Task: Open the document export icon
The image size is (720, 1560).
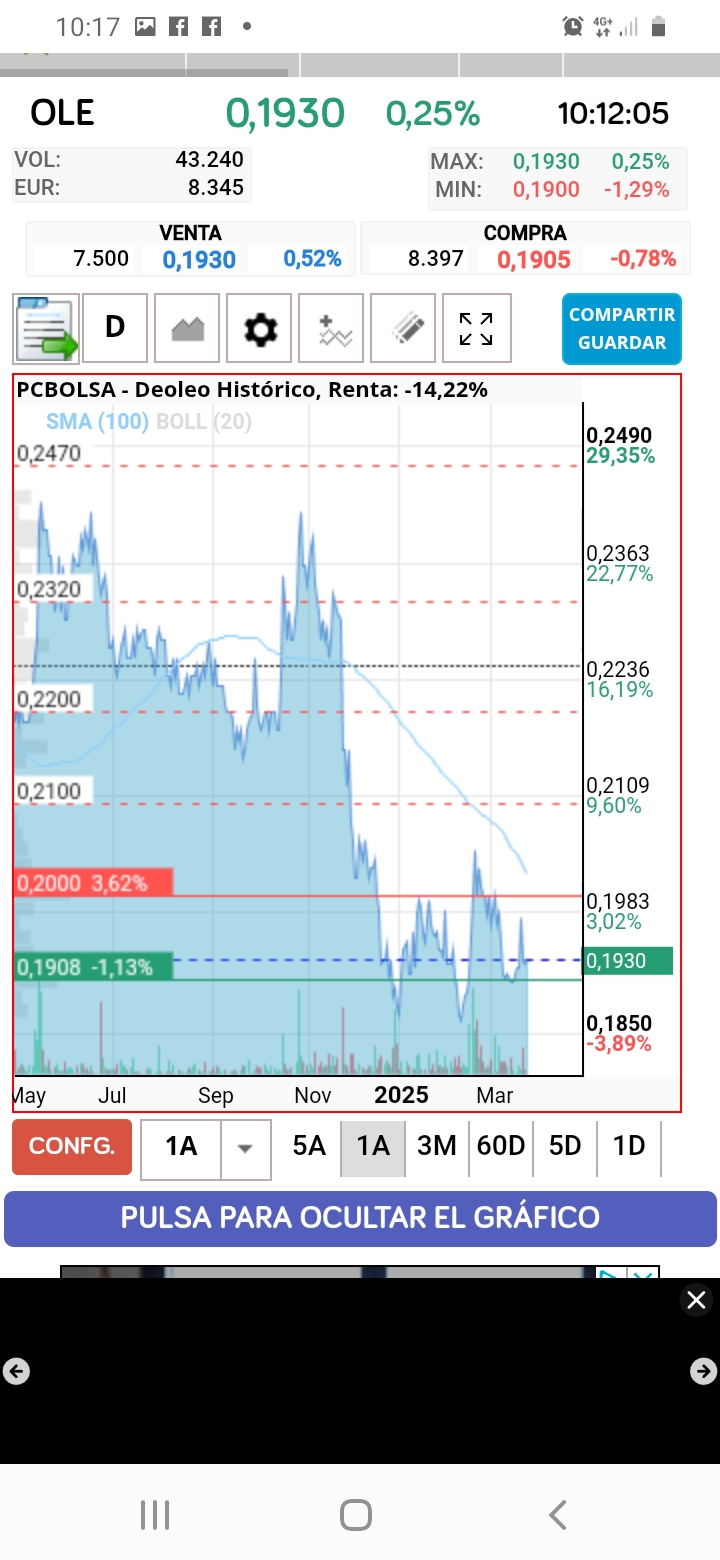Action: tap(46, 328)
